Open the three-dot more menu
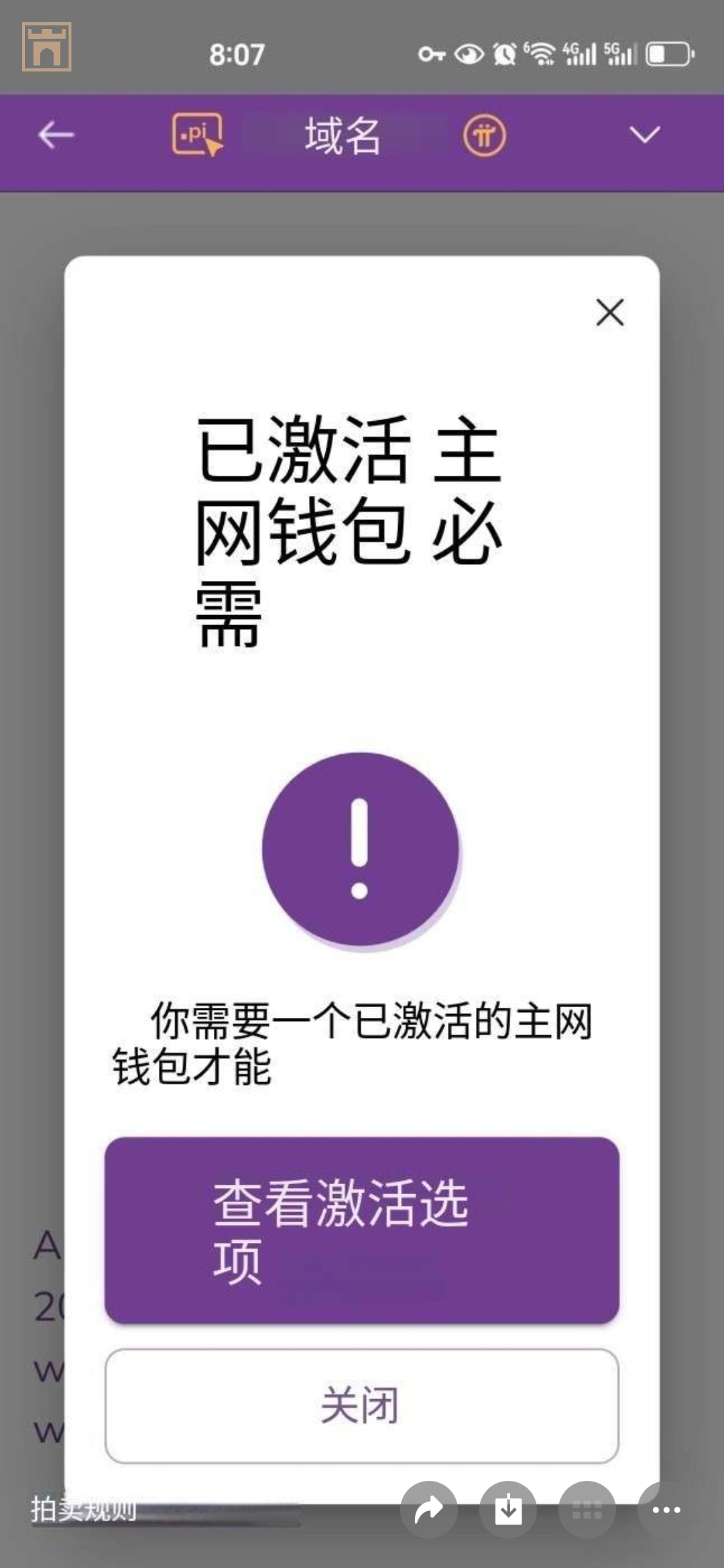 coord(666,1510)
